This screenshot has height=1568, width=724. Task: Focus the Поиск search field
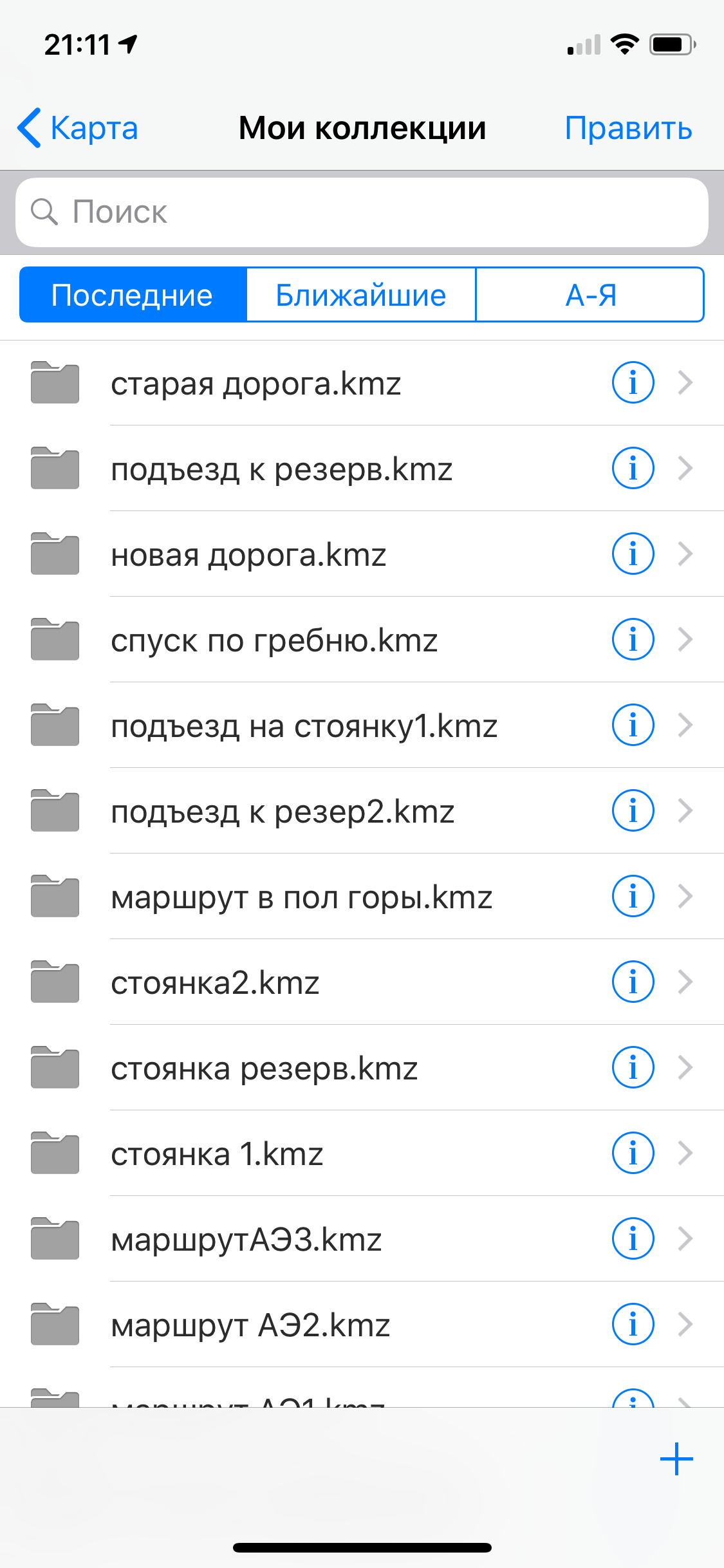(362, 212)
